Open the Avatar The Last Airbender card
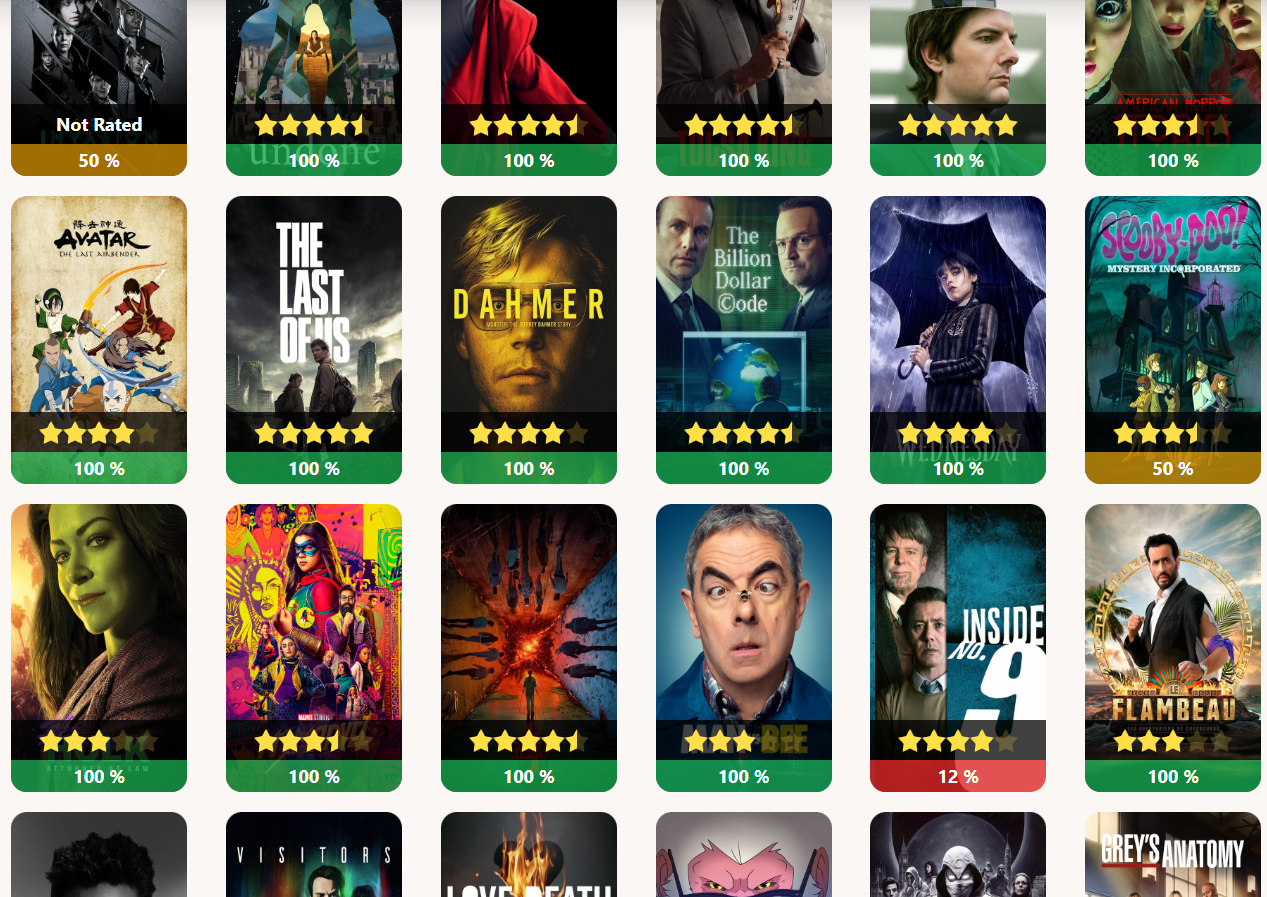 pos(98,310)
